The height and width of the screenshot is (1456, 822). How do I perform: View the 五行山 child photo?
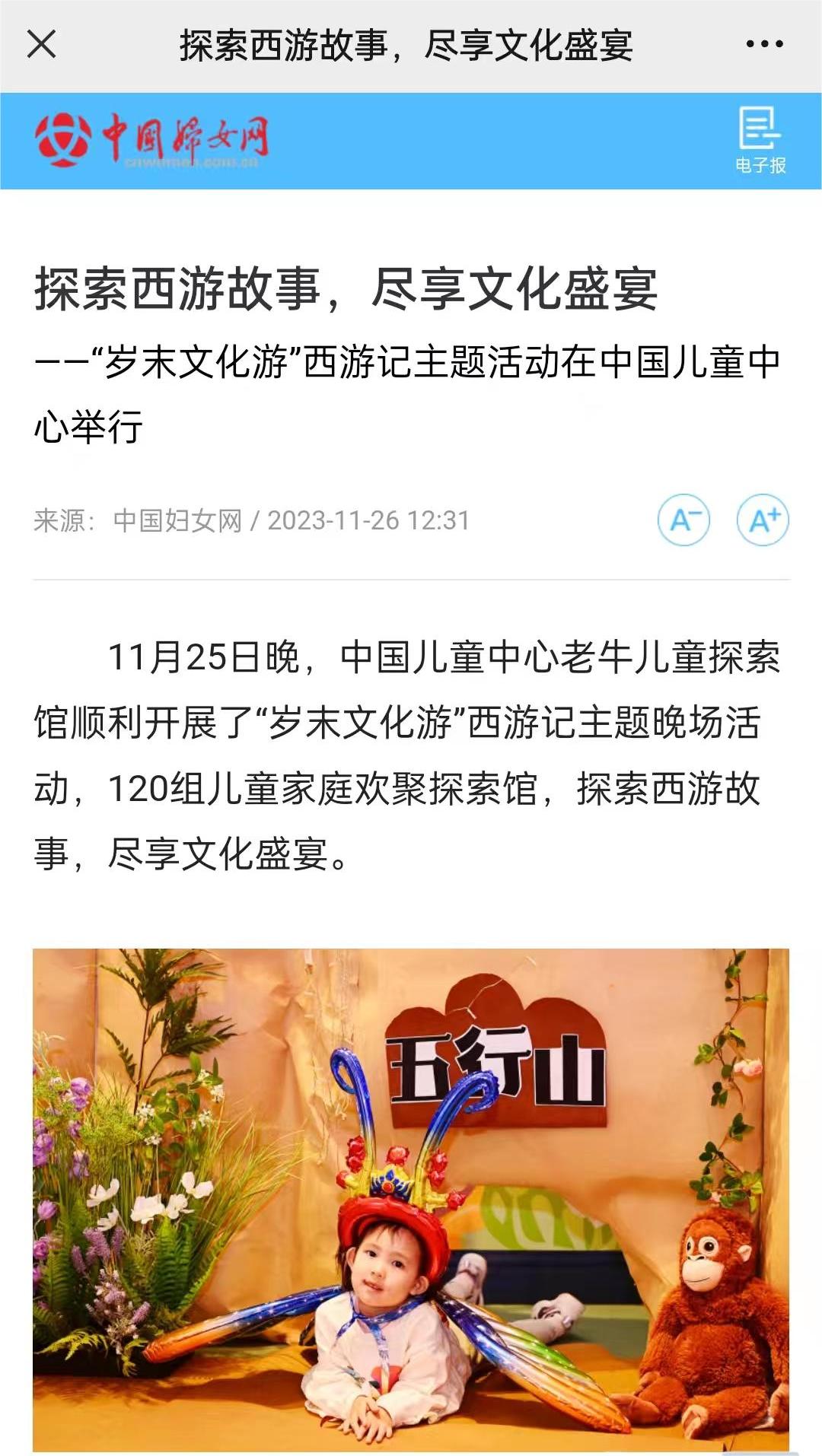coord(411,1200)
